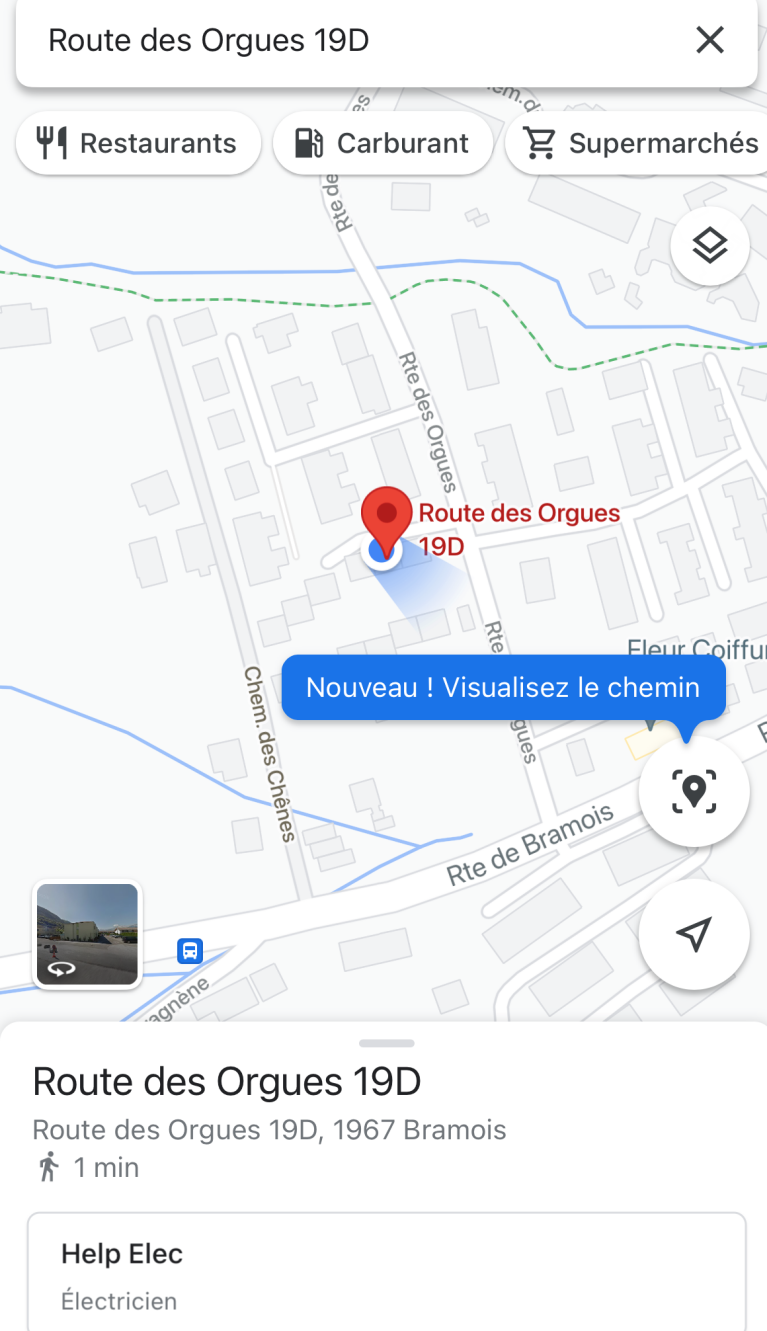The image size is (767, 1331).
Task: Filter by Carburant stations
Action: coord(383,144)
